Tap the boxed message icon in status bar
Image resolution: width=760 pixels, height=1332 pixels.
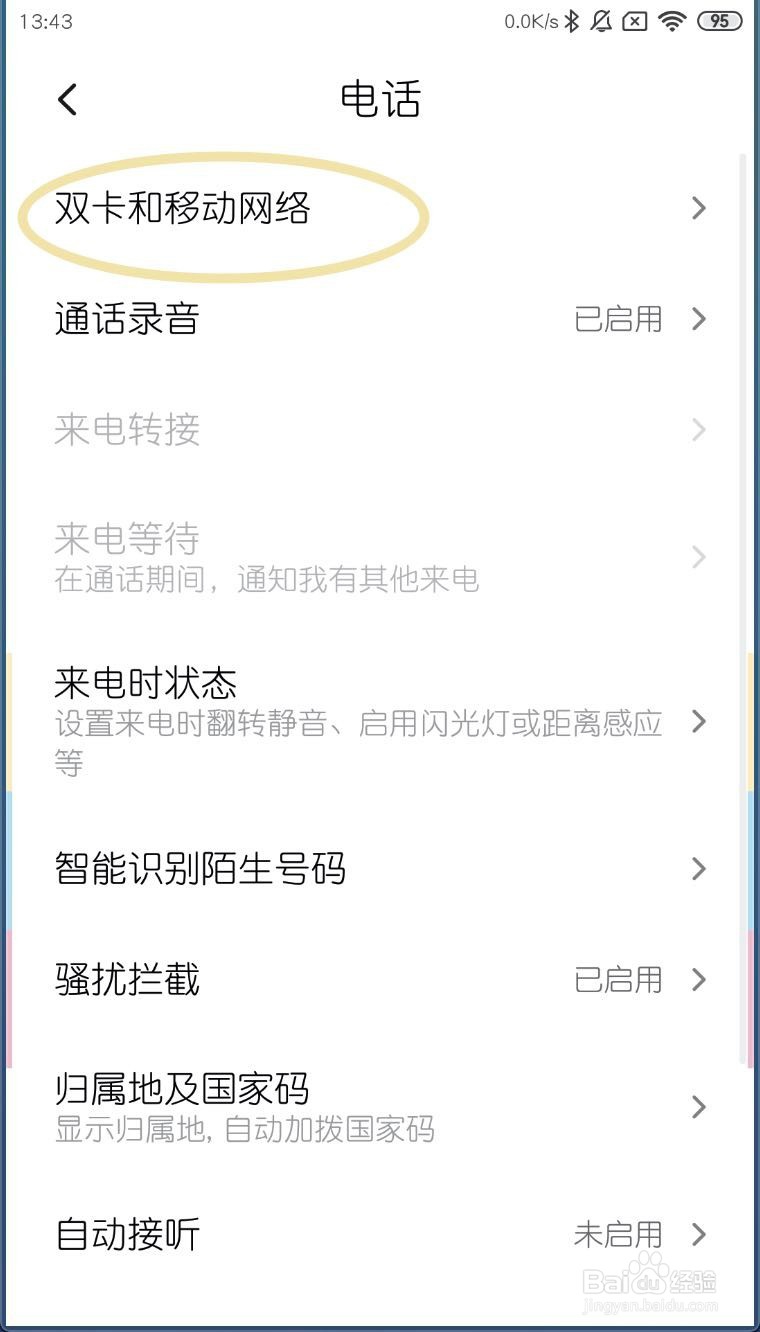[x=634, y=19]
